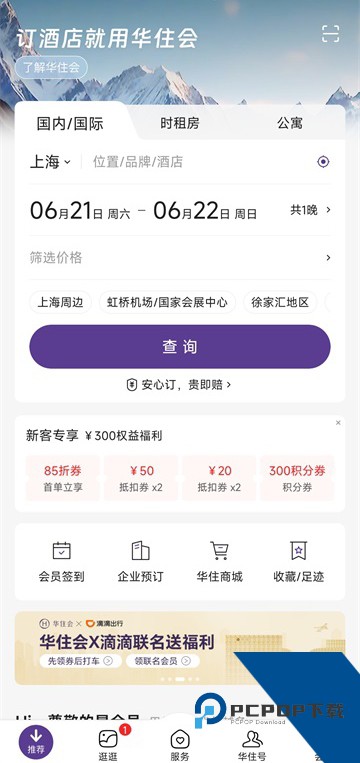Open the scan icon at top right
The height and width of the screenshot is (763, 360).
[330, 34]
